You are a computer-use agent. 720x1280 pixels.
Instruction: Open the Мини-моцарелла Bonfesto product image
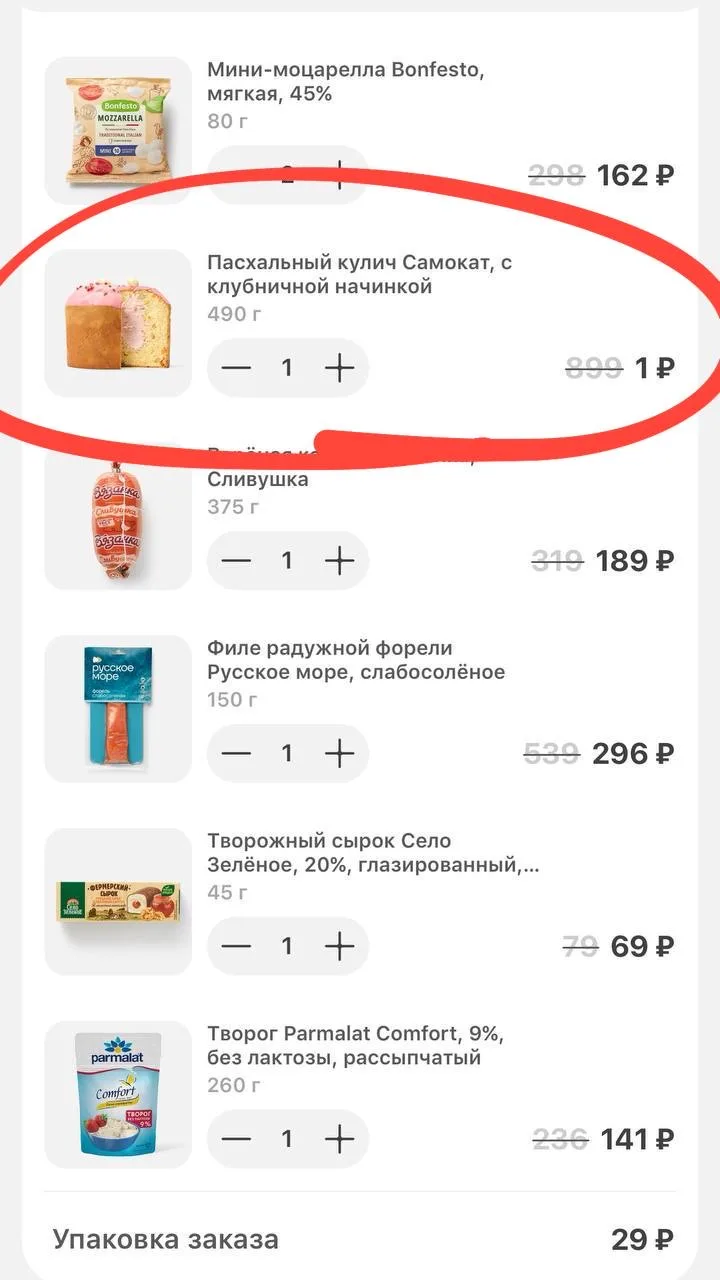[x=118, y=130]
